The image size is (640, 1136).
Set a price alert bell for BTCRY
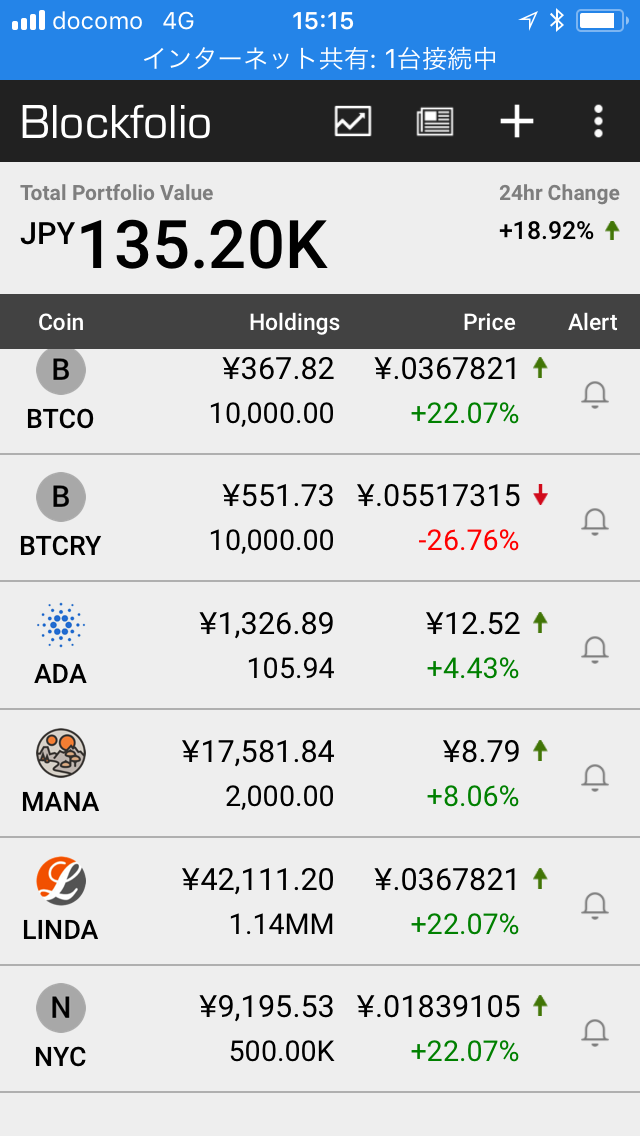point(595,522)
